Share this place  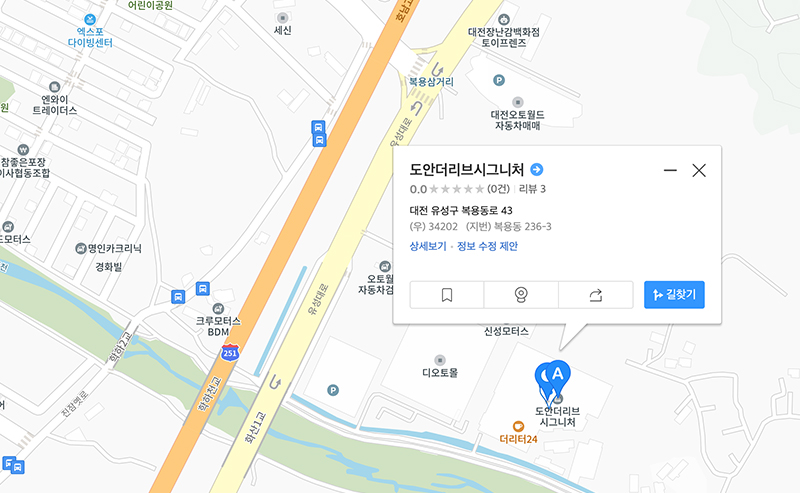click(x=596, y=294)
